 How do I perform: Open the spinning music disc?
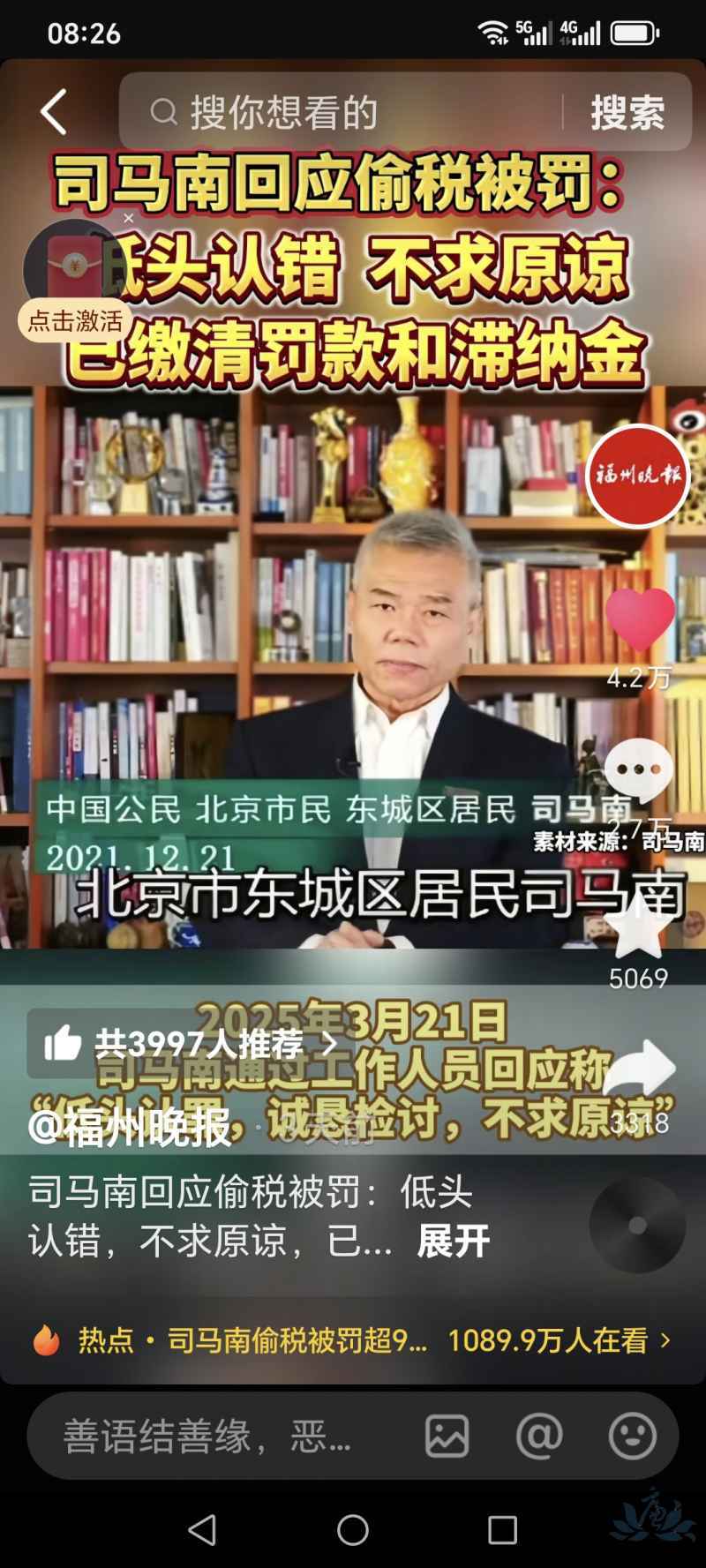(637, 1226)
